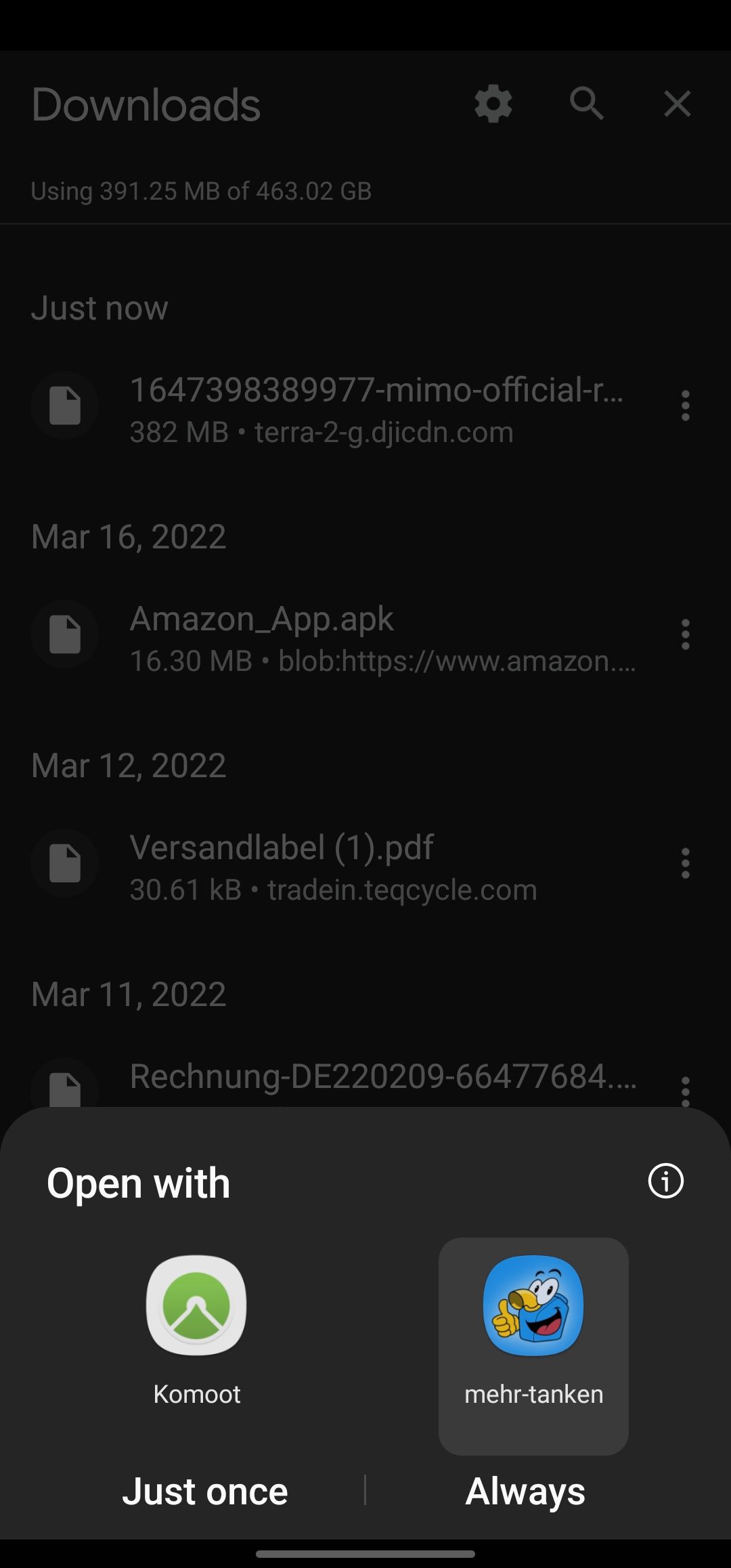The image size is (731, 1568).
Task: Click the file icon for Amazon_App.apk
Action: (65, 634)
